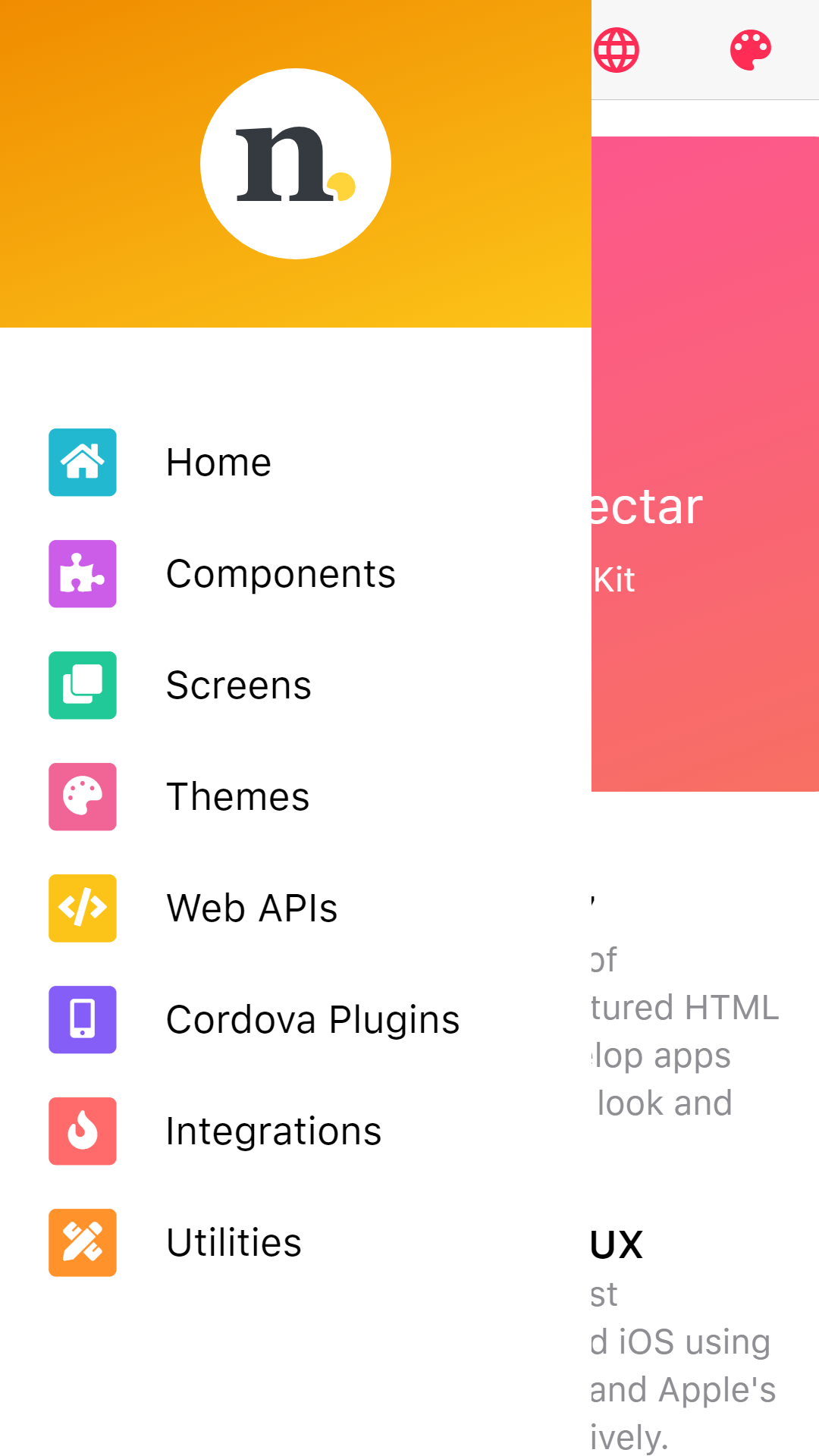
Task: Open the color palette icon
Action: click(x=751, y=50)
